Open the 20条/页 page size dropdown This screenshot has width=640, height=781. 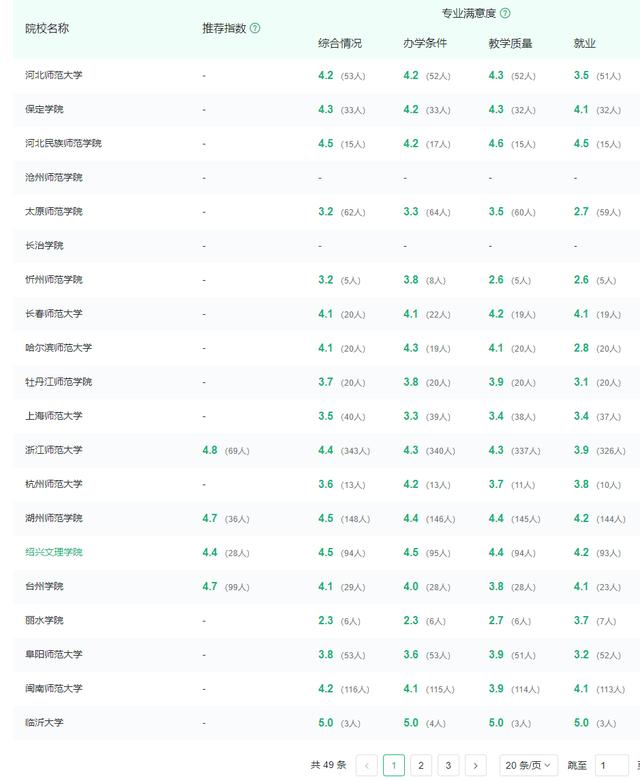(528, 765)
